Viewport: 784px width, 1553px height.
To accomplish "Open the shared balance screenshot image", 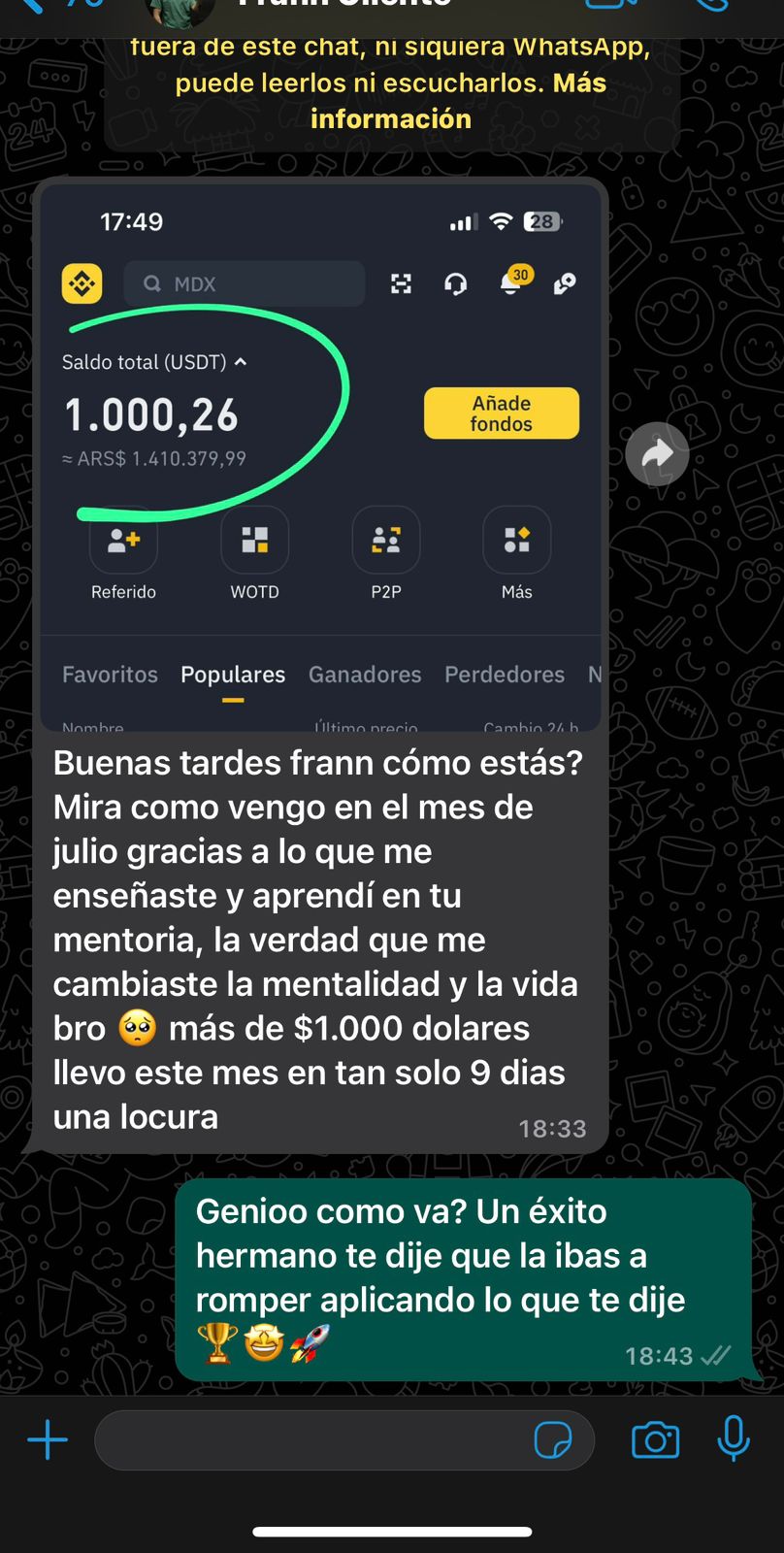I will tap(320, 456).
